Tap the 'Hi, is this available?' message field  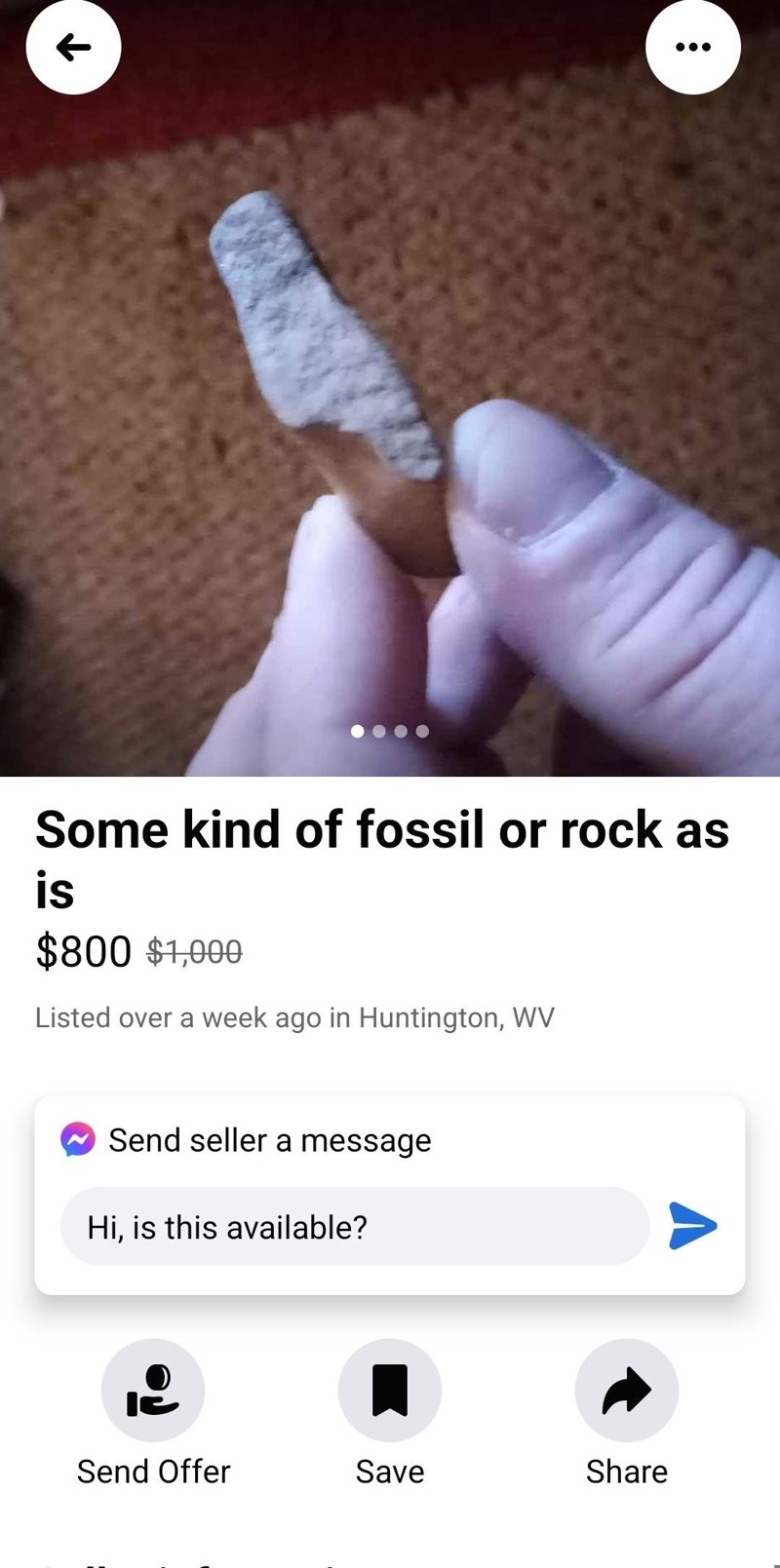point(354,1226)
